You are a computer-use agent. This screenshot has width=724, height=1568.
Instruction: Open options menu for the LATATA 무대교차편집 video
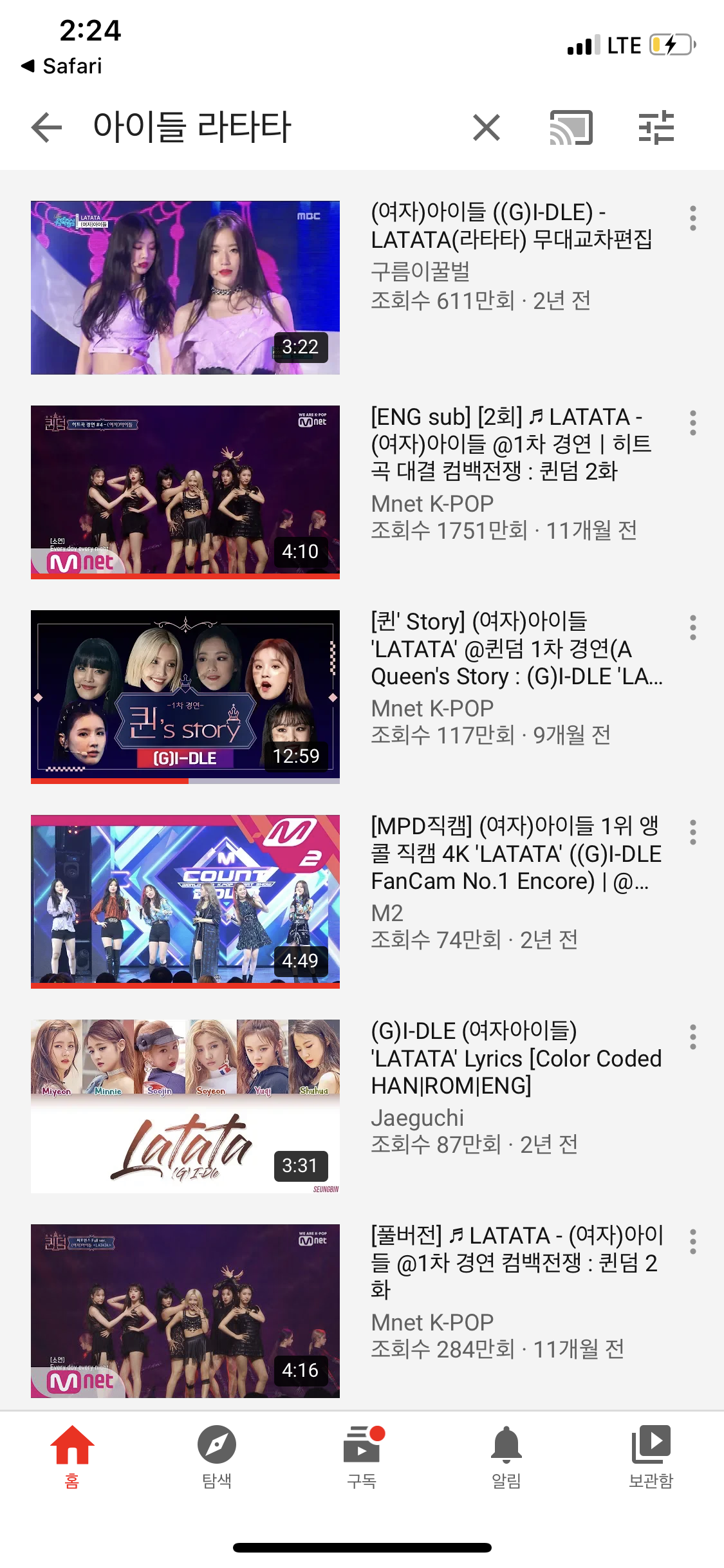click(x=692, y=219)
